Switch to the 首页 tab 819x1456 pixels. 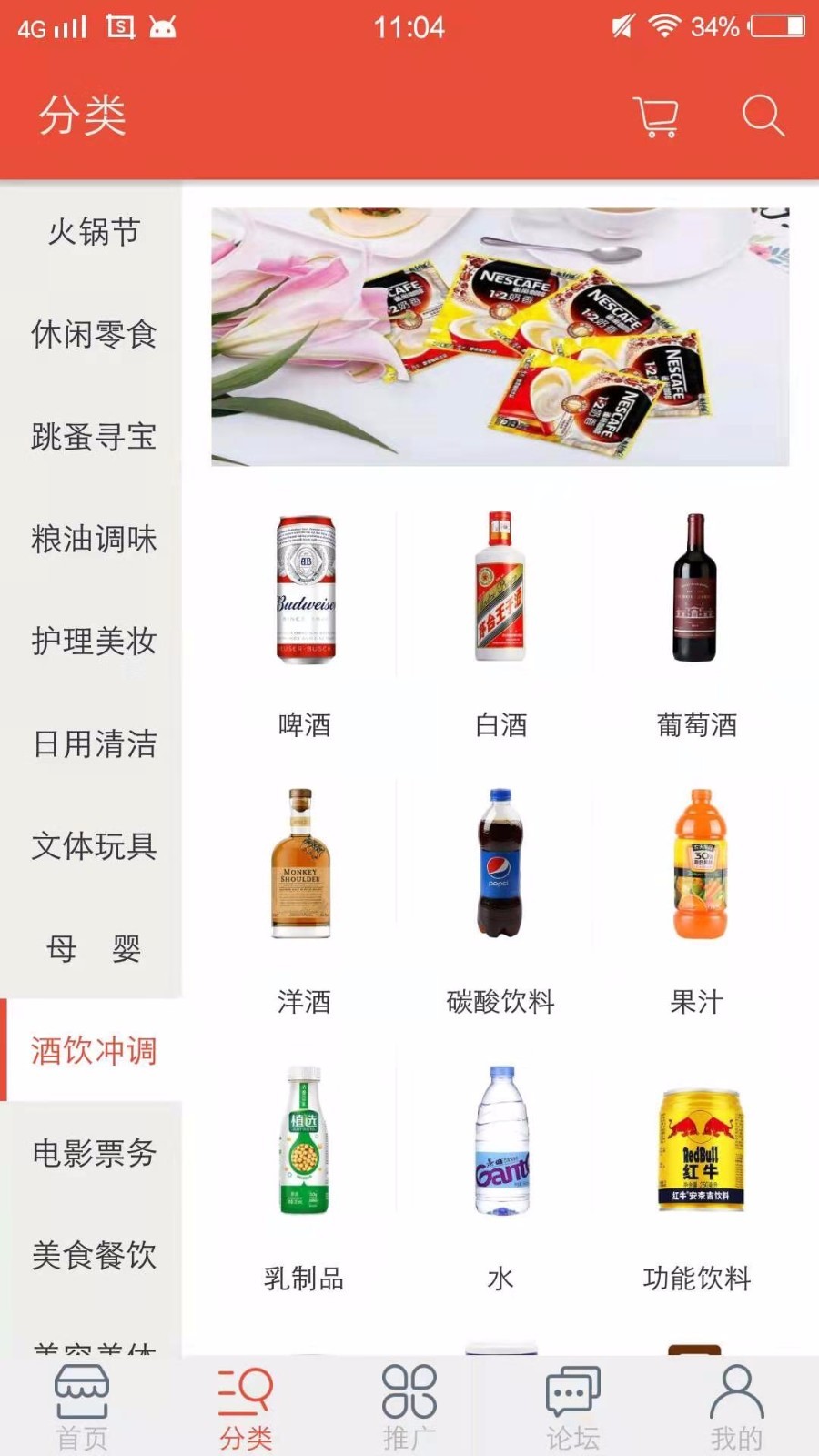pos(82,1407)
